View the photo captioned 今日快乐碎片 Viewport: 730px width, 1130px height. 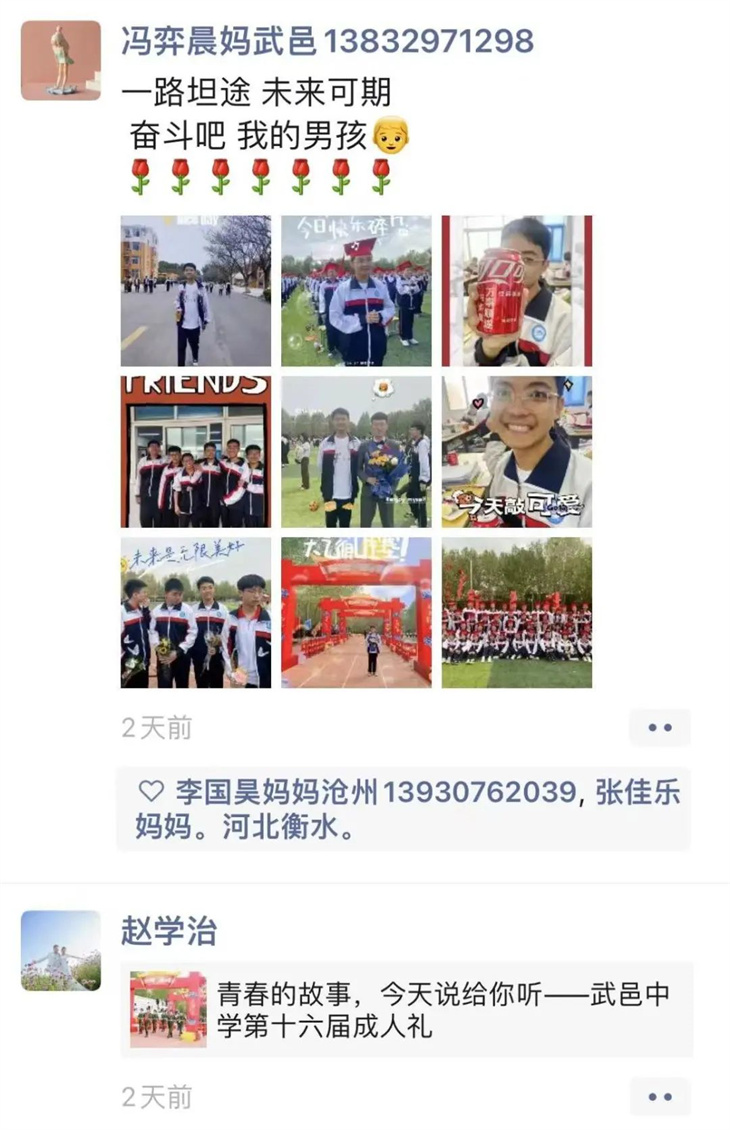356,291
